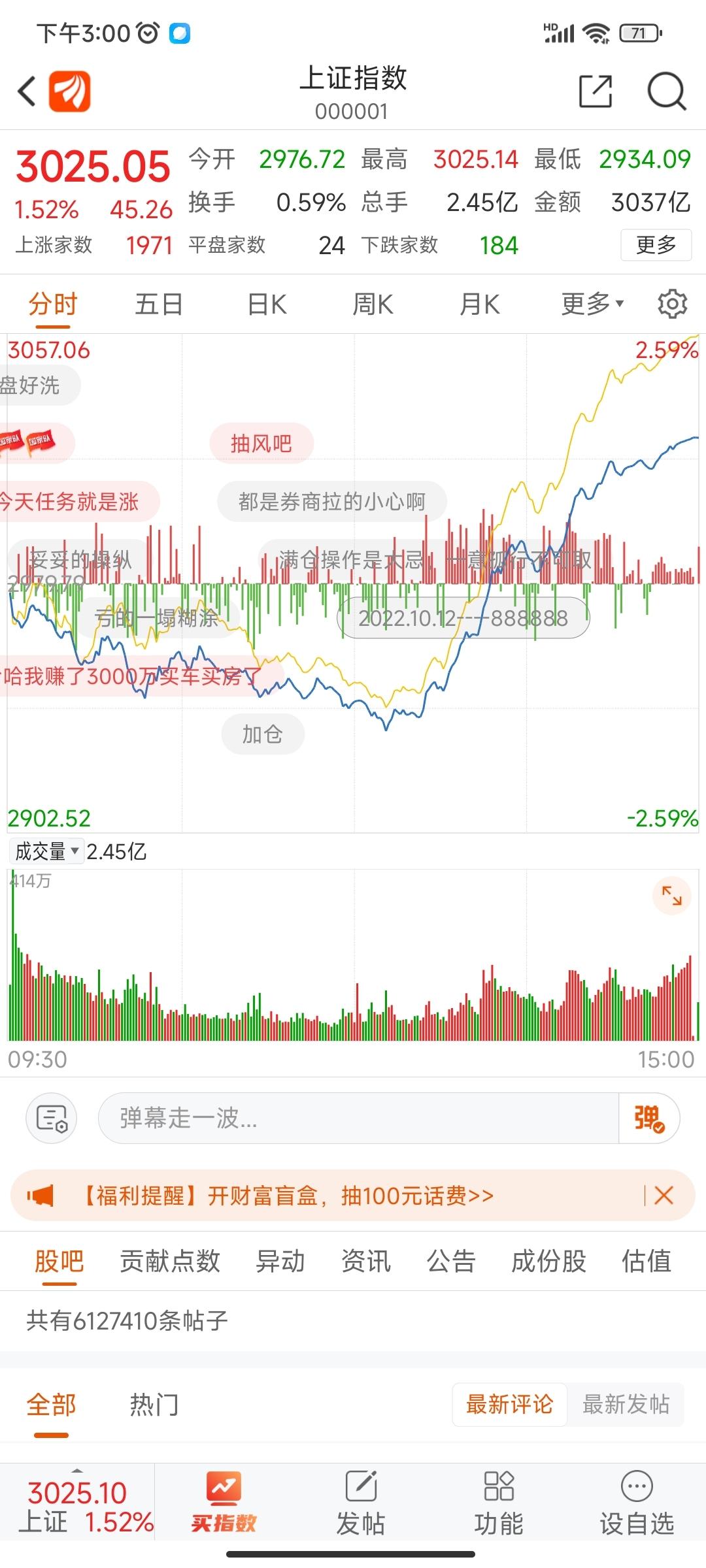Open chart settings gear icon
This screenshot has height=1568, width=706.
[x=672, y=304]
